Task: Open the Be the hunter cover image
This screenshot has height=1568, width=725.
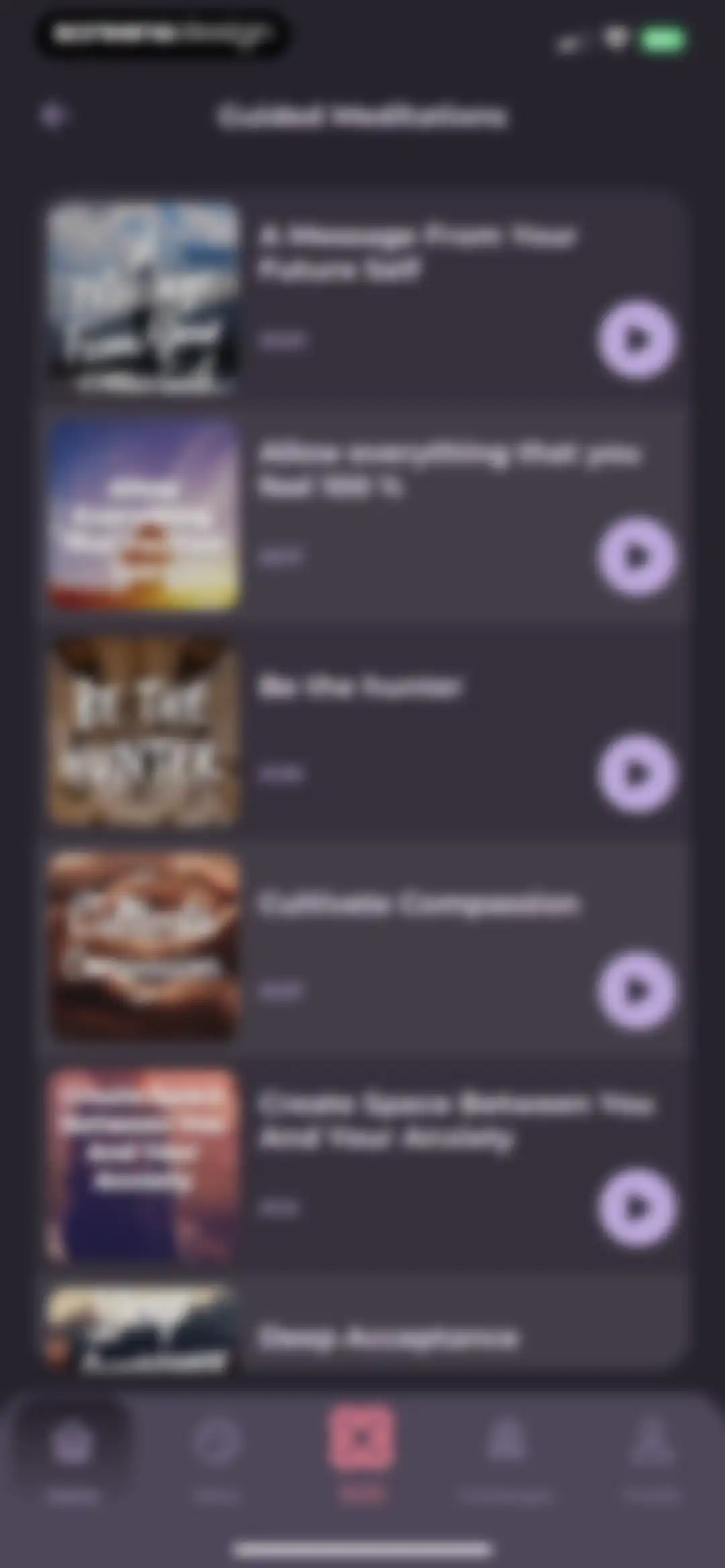Action: (x=144, y=731)
